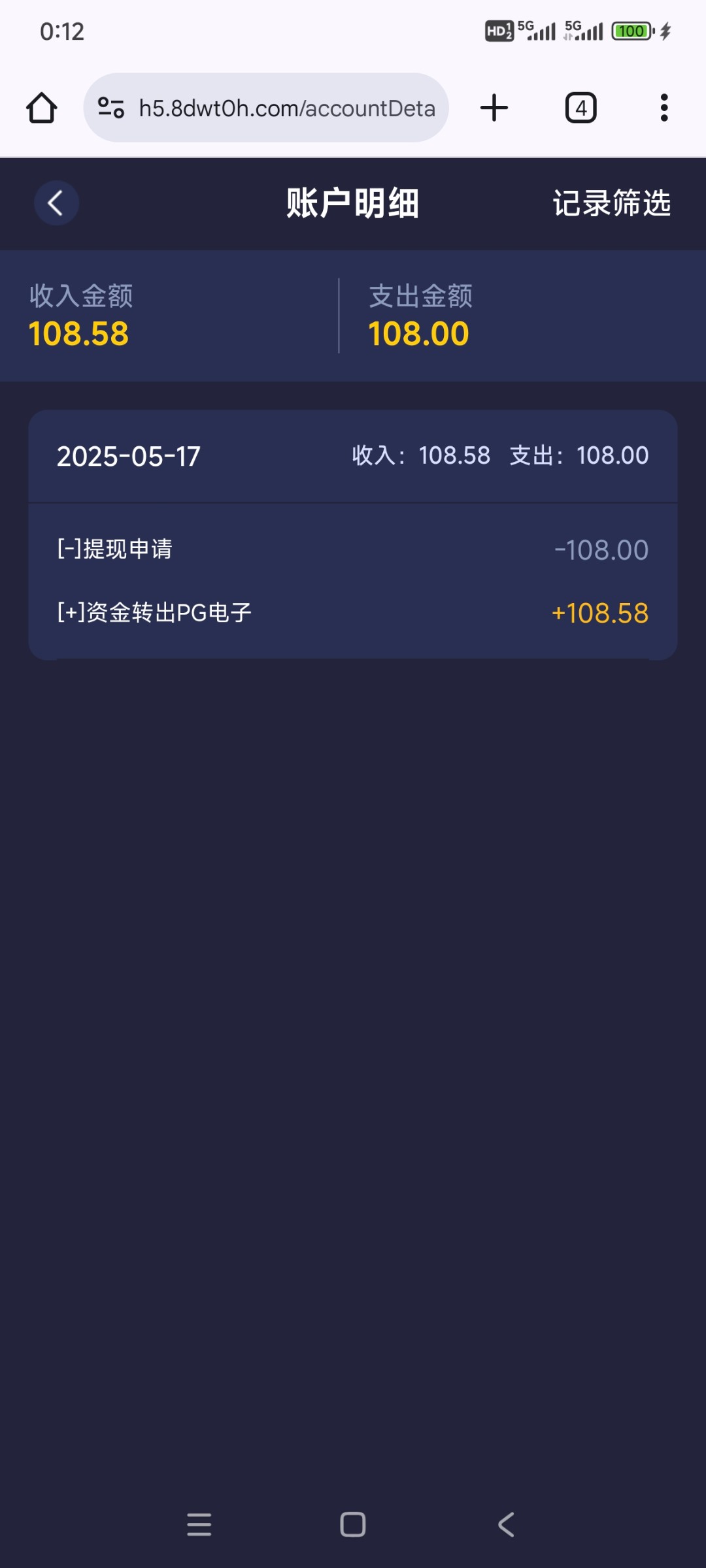Tap the system back button
This screenshot has width=706, height=1568.
(506, 1524)
